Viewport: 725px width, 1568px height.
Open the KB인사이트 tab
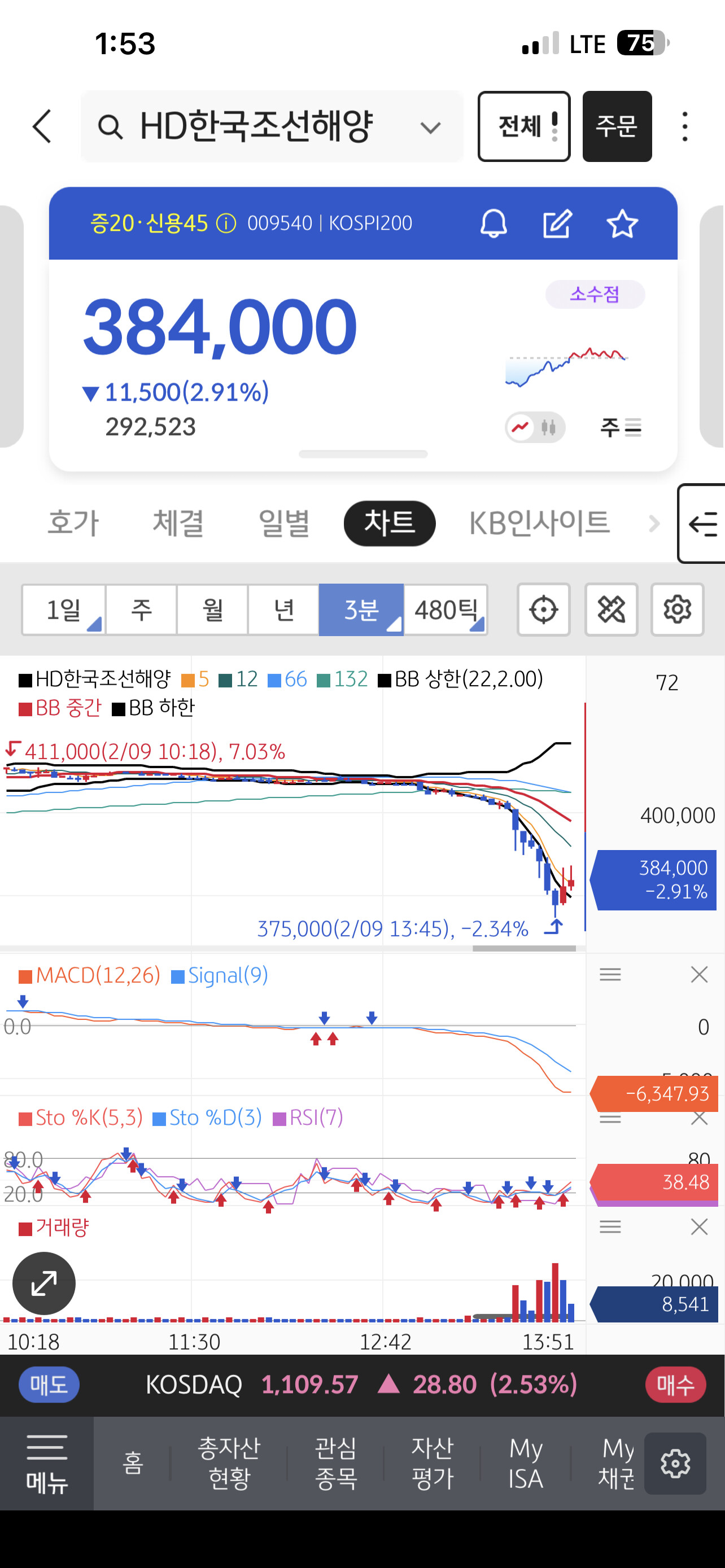[539, 523]
